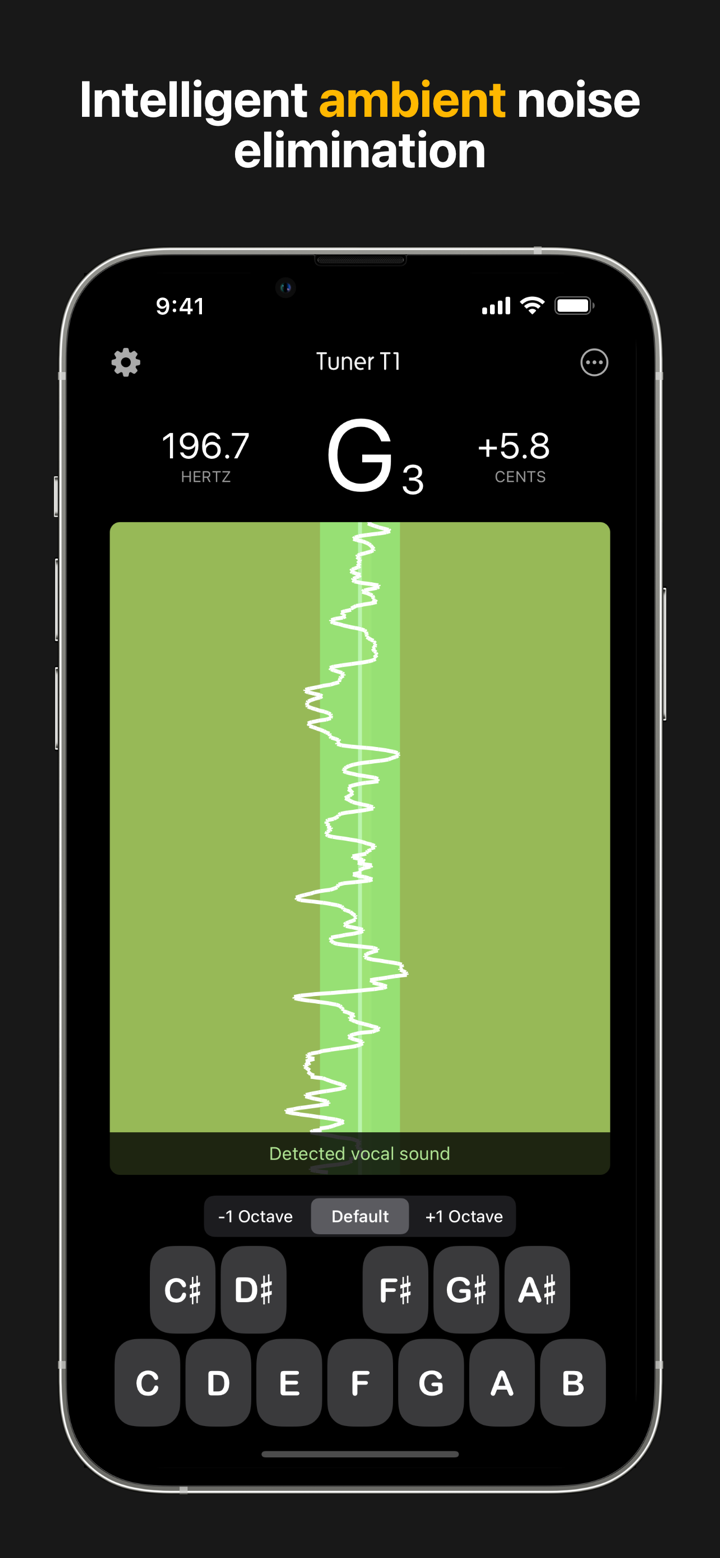The height and width of the screenshot is (1558, 720).
Task: Tap the Detected vocal sound status bar
Action: tap(359, 1153)
